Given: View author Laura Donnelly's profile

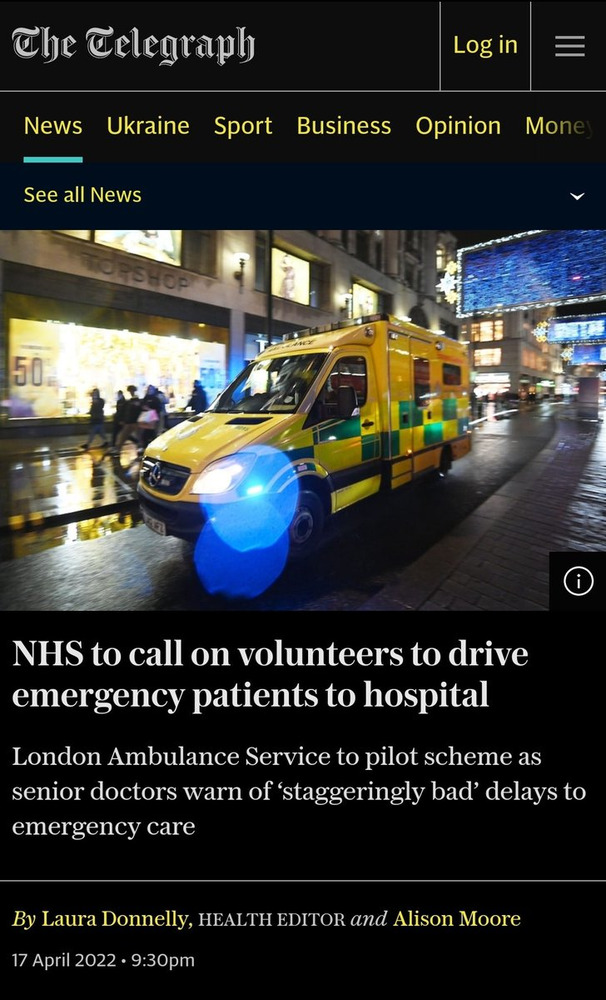Looking at the screenshot, I should tap(116, 919).
